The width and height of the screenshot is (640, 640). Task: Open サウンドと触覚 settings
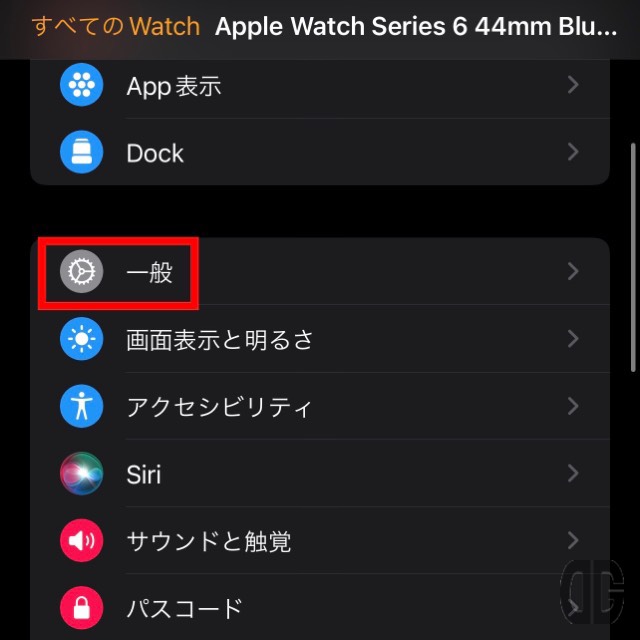(x=320, y=541)
